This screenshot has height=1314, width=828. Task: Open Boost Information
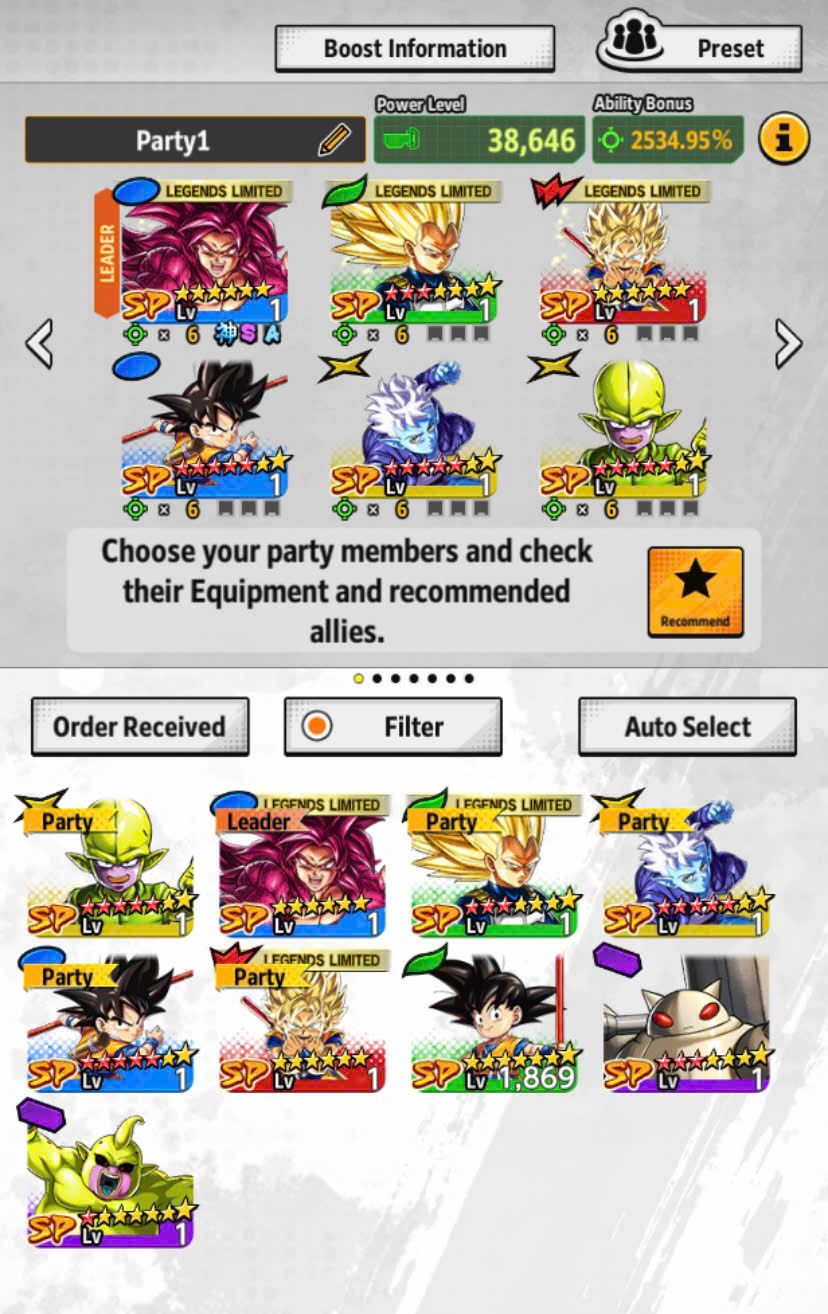click(414, 48)
